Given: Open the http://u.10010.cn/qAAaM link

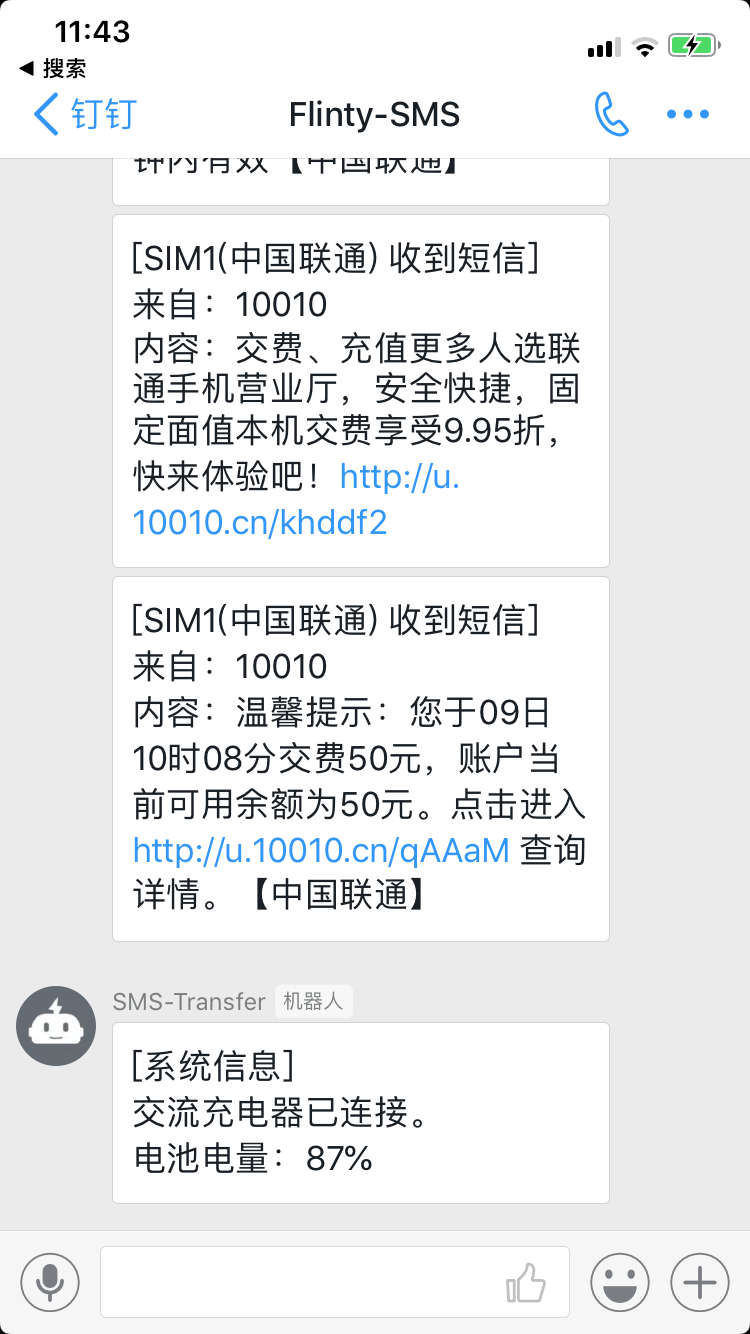Looking at the screenshot, I should click(x=321, y=850).
